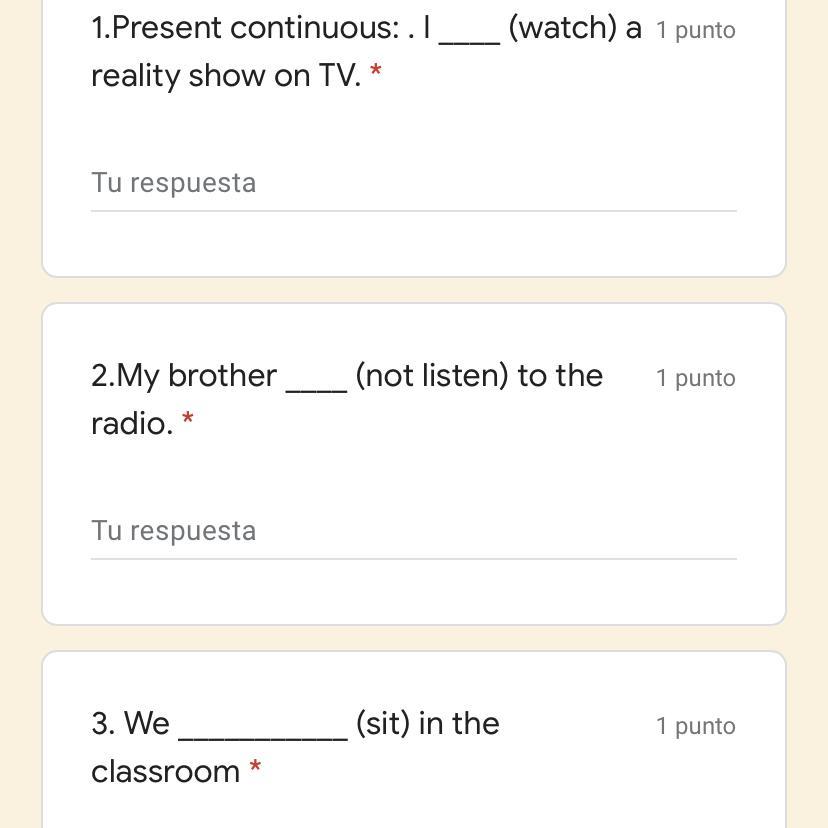Focus the answer field for question 2 (not listen)
The height and width of the screenshot is (828, 828).
pos(413,532)
